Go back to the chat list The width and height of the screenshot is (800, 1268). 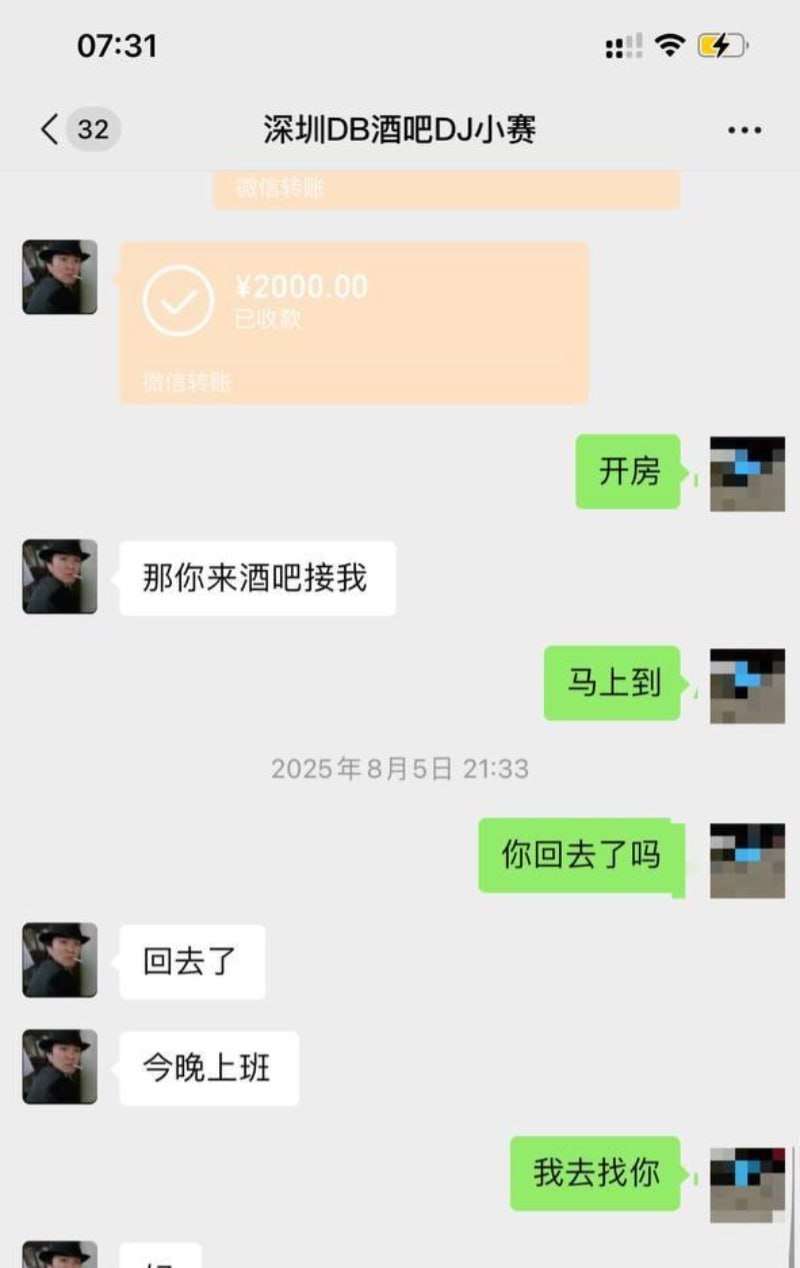pyautogui.click(x=50, y=130)
